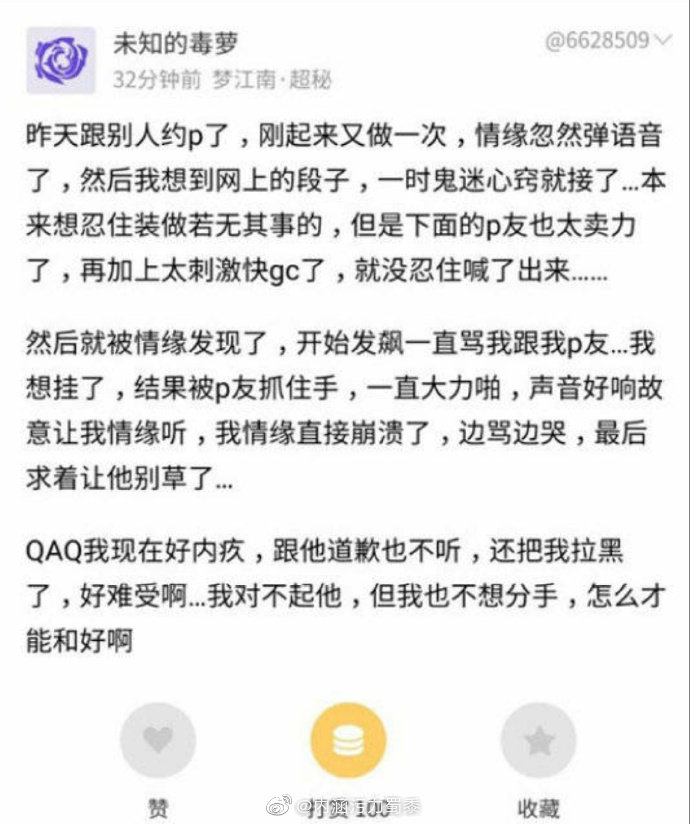Open the profile avatar of 未知的毒萝
This screenshot has height=824, width=690.
click(61, 57)
